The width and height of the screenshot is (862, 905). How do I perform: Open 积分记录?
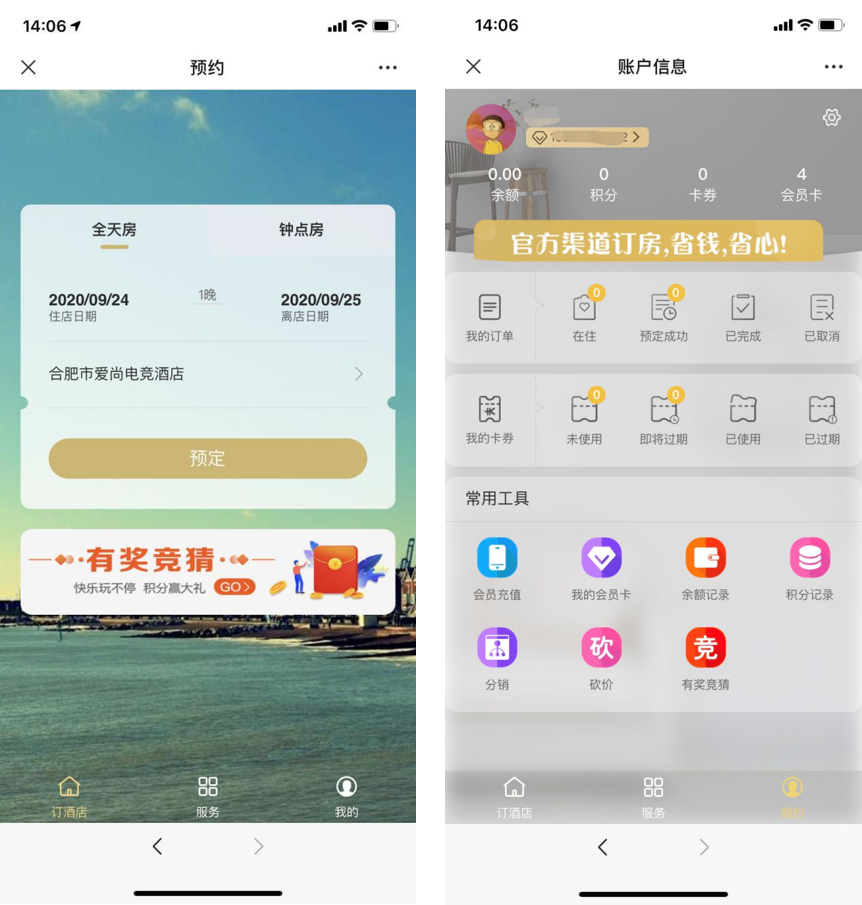pos(809,569)
